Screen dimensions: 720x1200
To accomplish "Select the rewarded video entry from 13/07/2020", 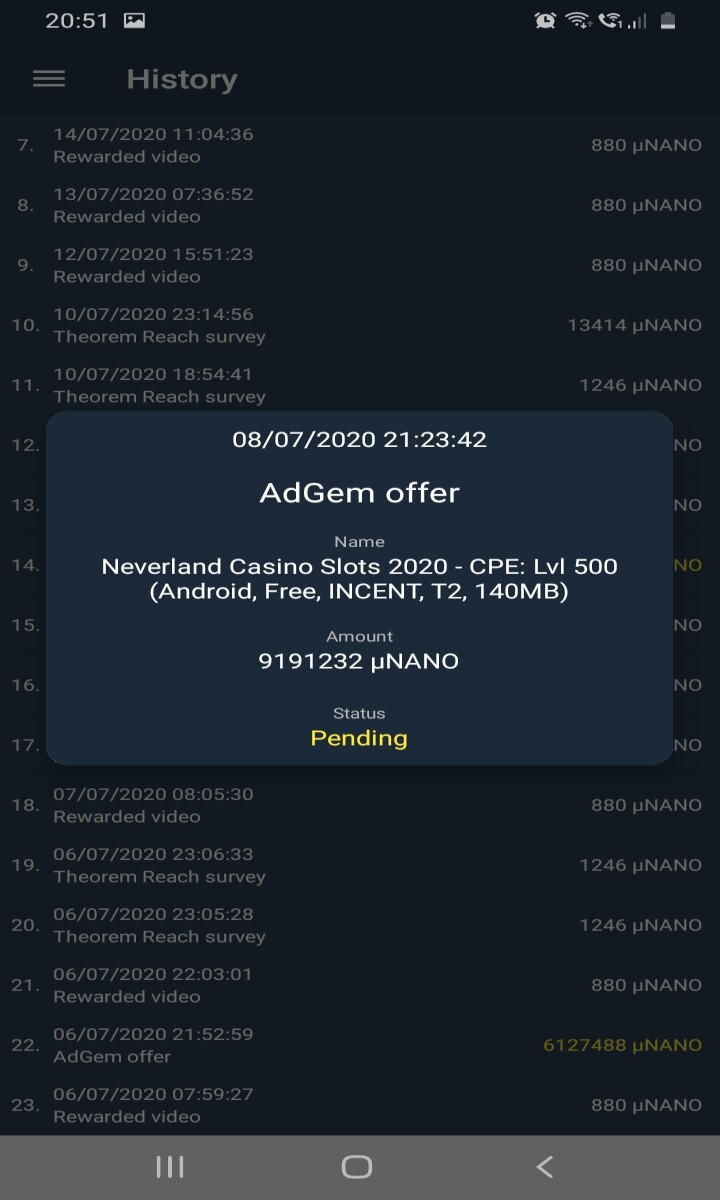I will point(360,205).
